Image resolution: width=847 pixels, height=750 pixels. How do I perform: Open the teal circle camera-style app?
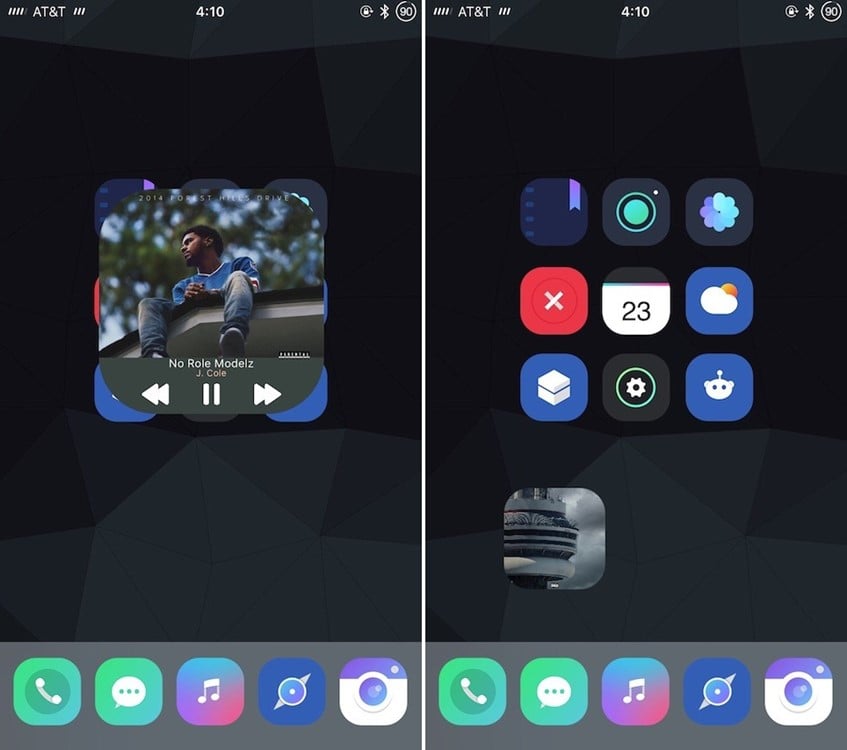coord(636,212)
